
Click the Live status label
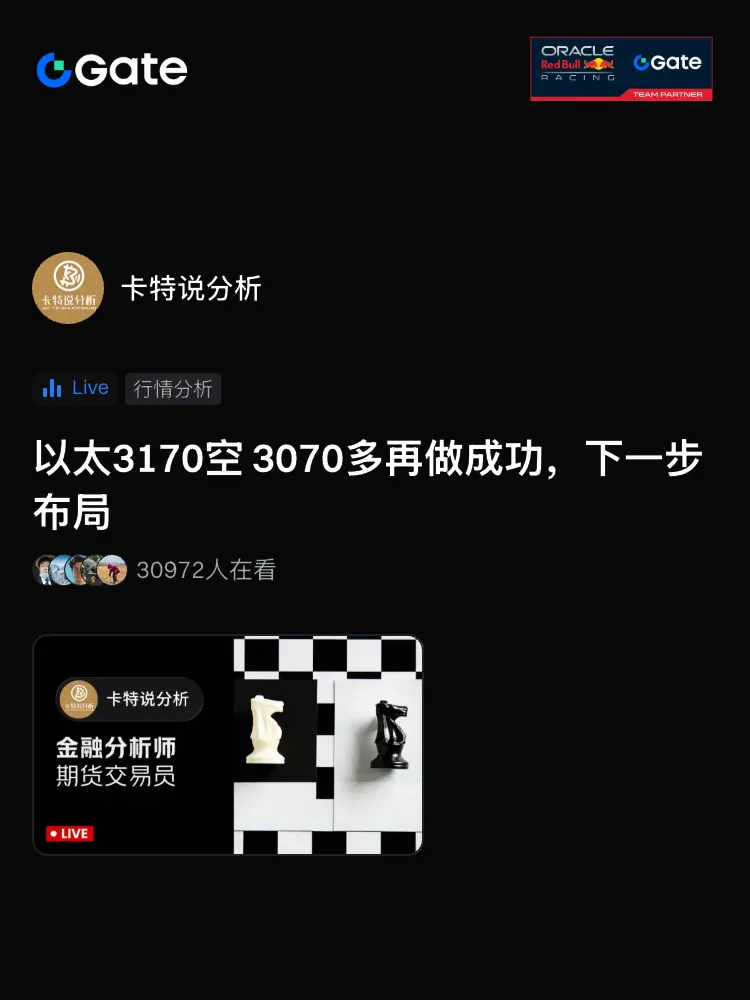[87, 388]
